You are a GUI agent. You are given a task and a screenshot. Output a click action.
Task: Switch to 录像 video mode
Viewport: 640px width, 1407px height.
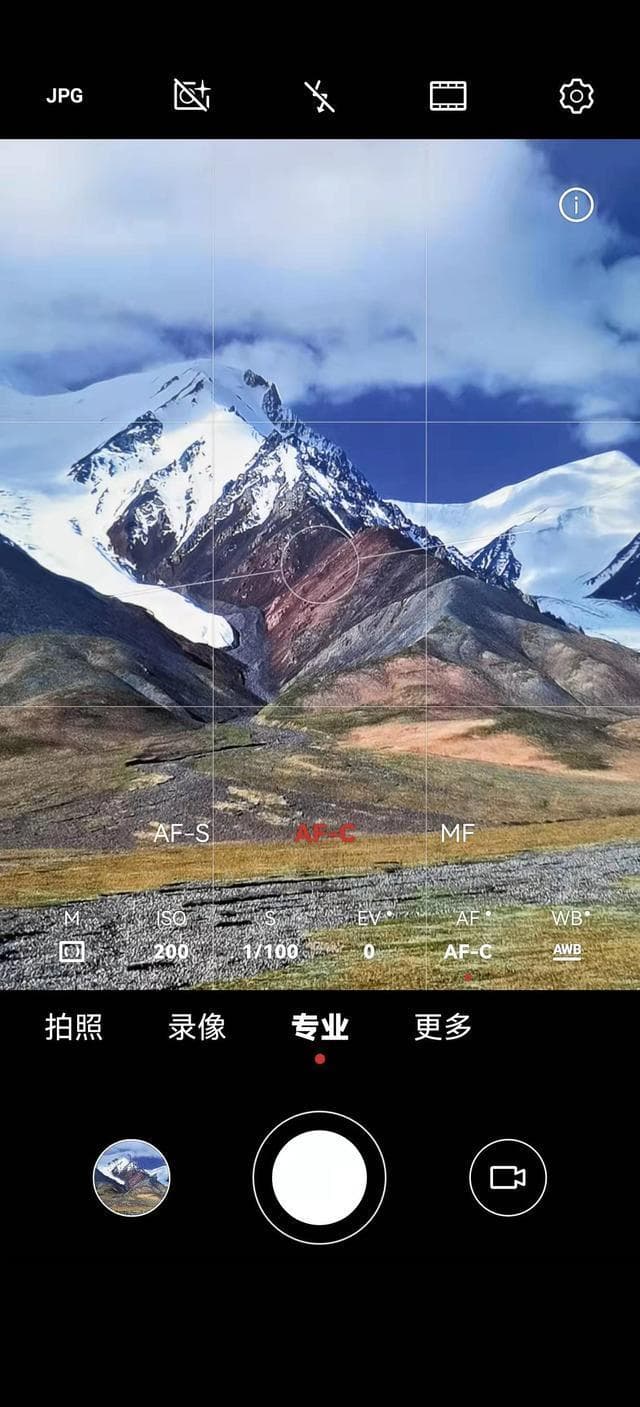[x=197, y=1027]
